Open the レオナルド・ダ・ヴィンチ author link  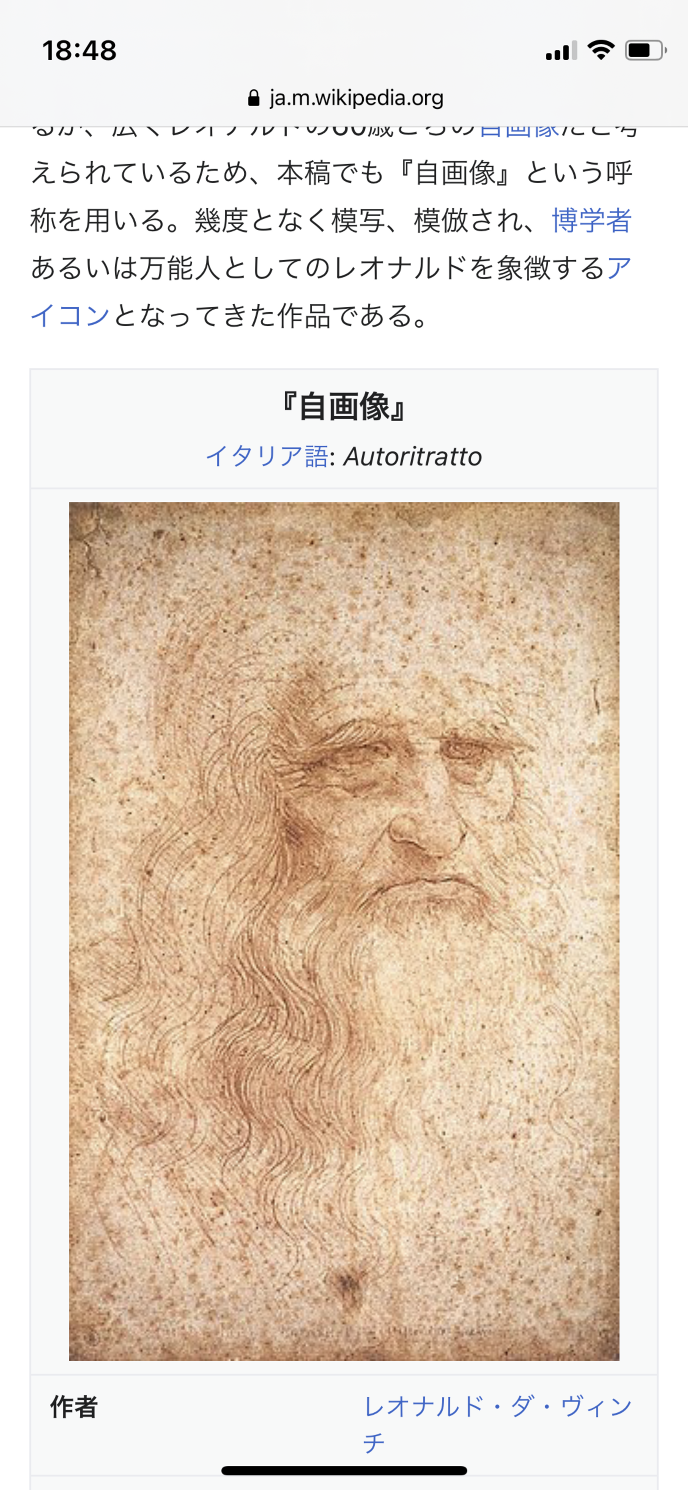[497, 1407]
